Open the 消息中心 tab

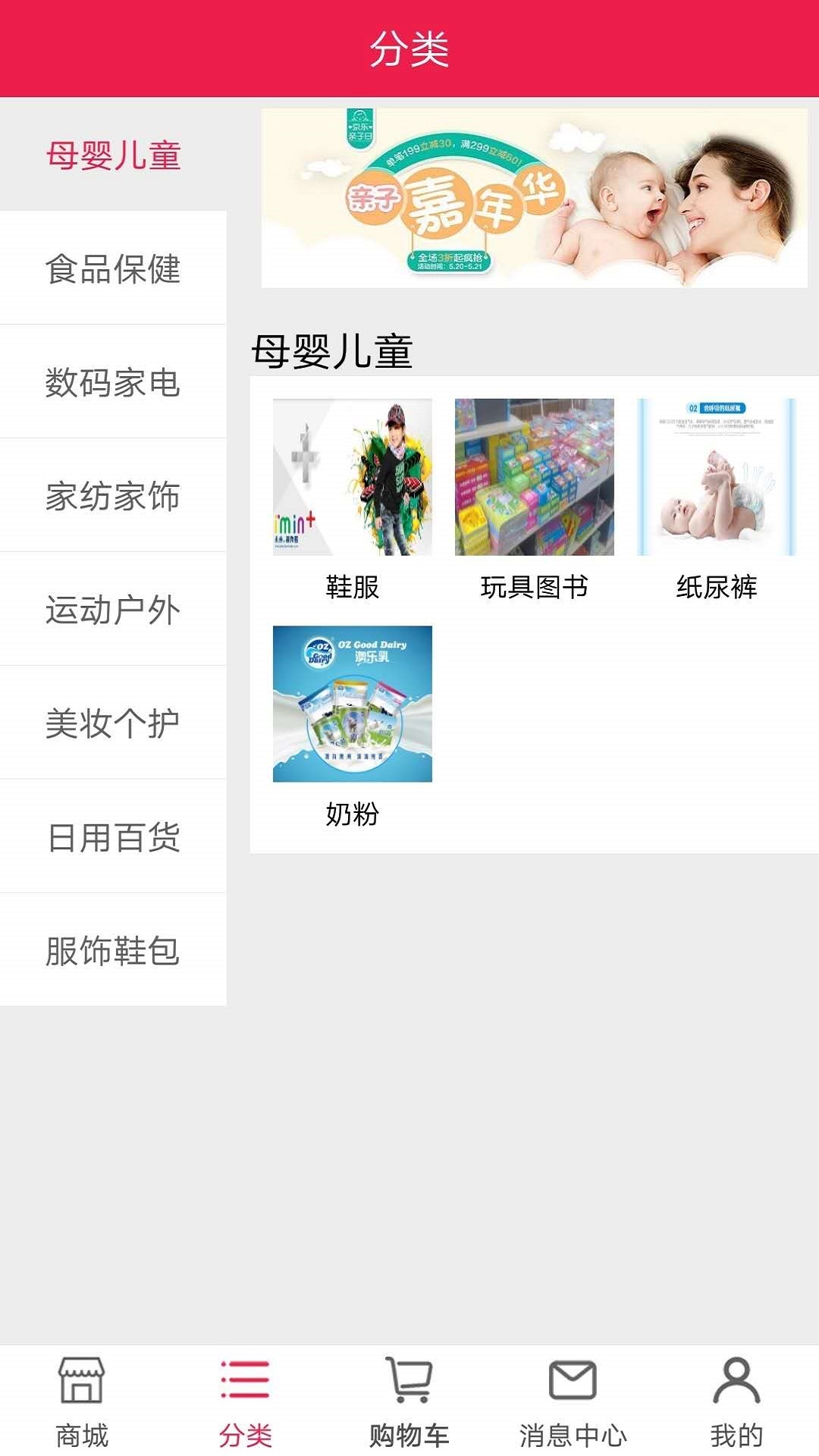click(x=573, y=1401)
